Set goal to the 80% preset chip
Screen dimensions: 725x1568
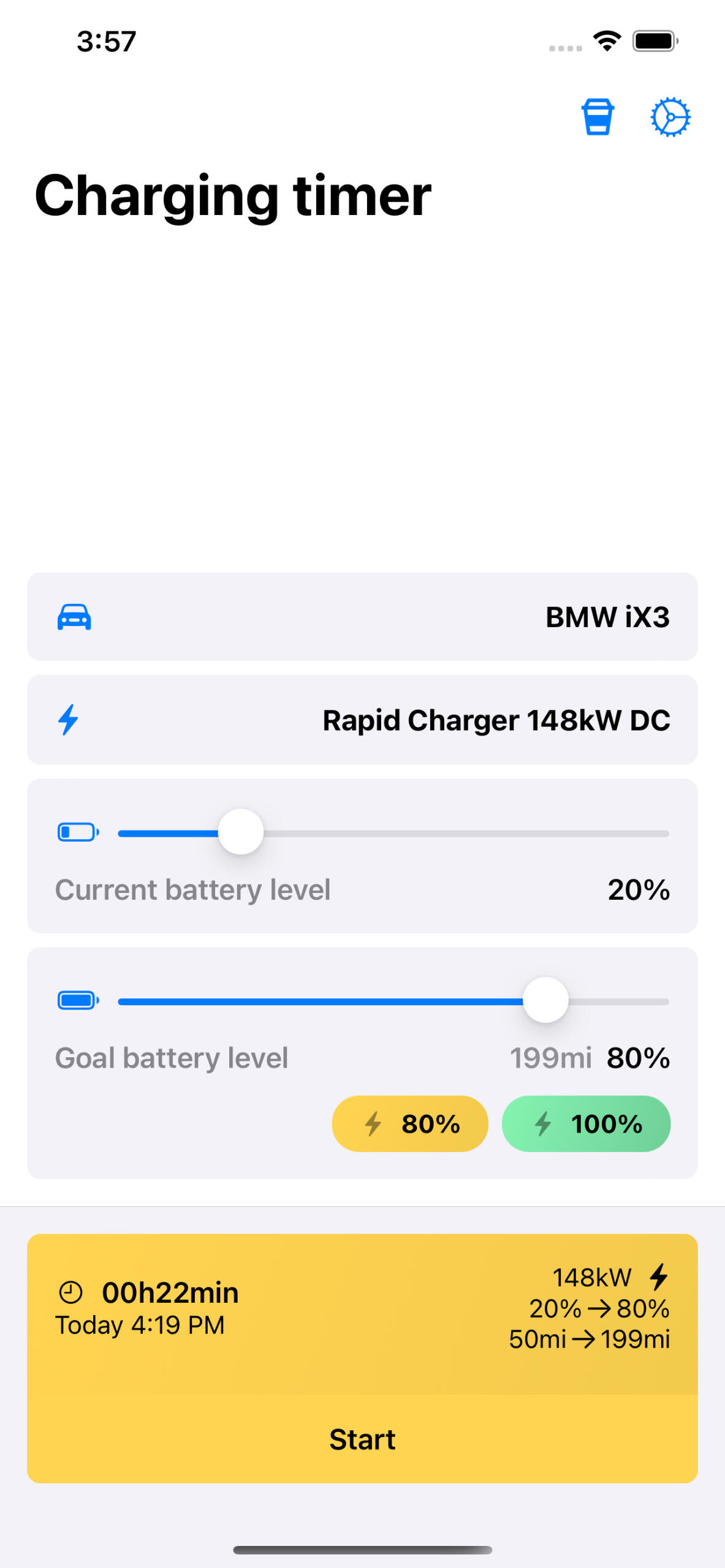tap(410, 1124)
